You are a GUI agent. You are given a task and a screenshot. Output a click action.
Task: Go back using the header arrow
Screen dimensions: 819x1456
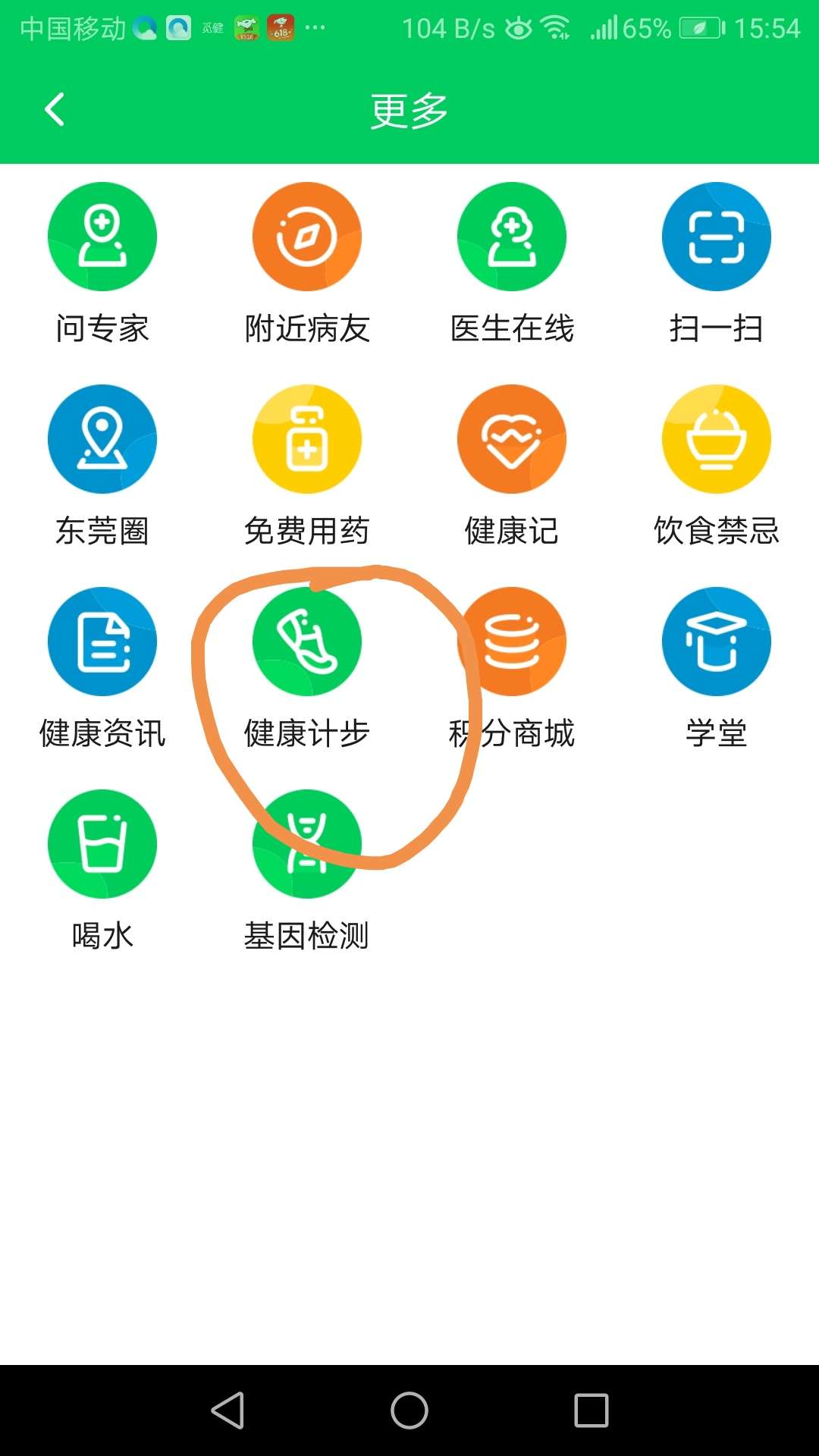(55, 110)
